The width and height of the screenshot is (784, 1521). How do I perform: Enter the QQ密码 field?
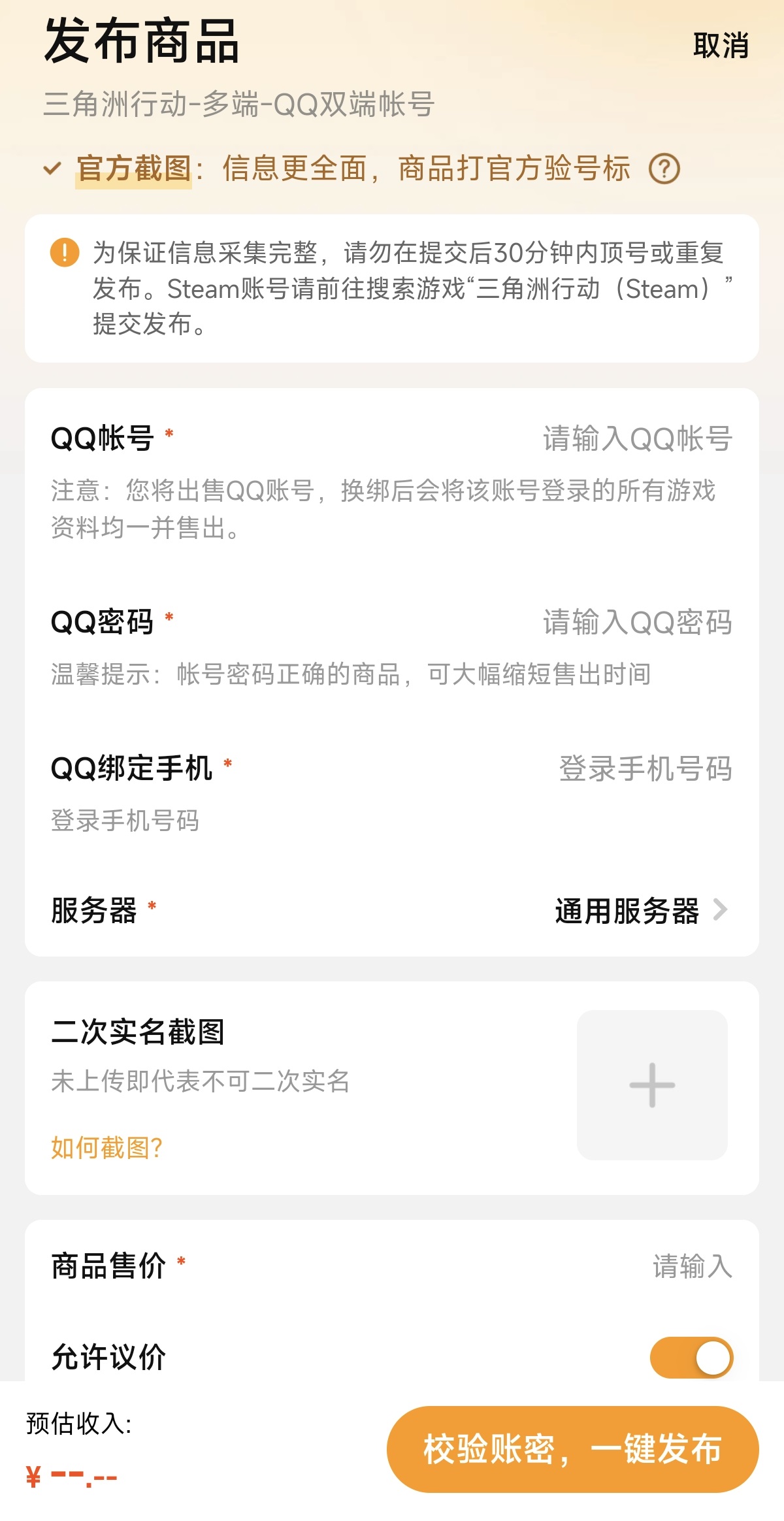[x=636, y=622]
